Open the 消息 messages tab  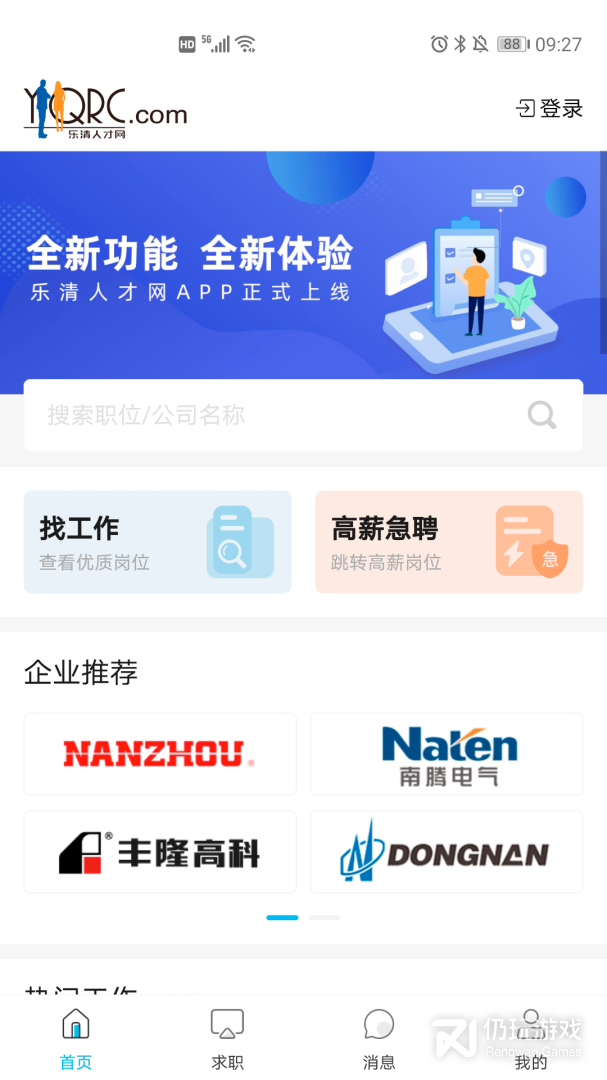click(379, 1038)
